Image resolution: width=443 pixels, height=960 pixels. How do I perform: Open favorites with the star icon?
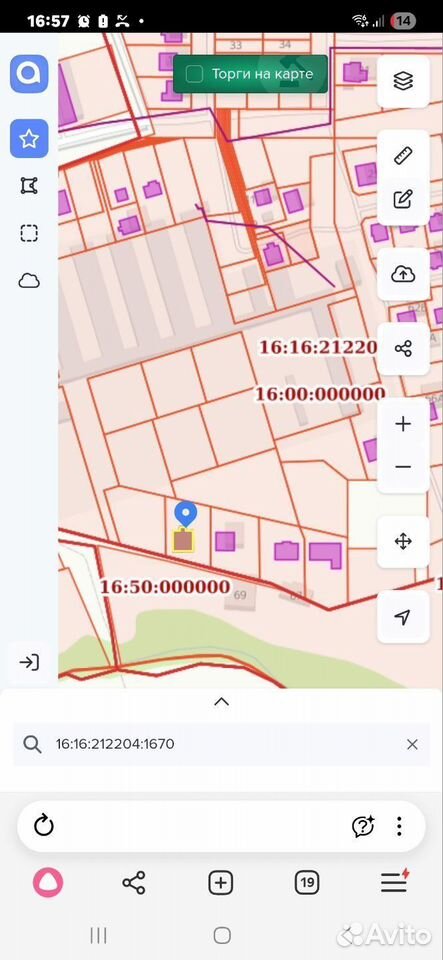[x=29, y=139]
